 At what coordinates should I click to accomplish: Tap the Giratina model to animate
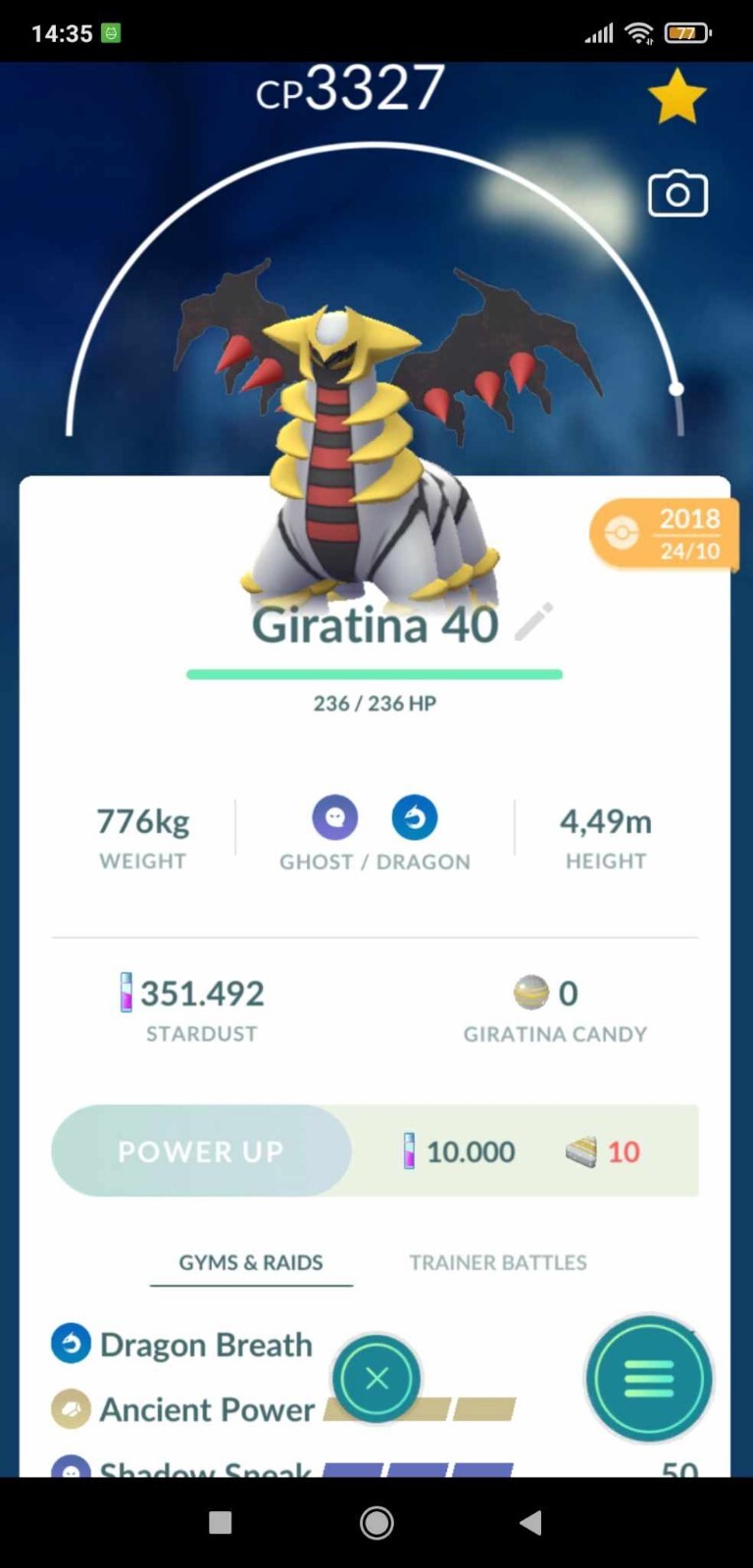coord(373,431)
